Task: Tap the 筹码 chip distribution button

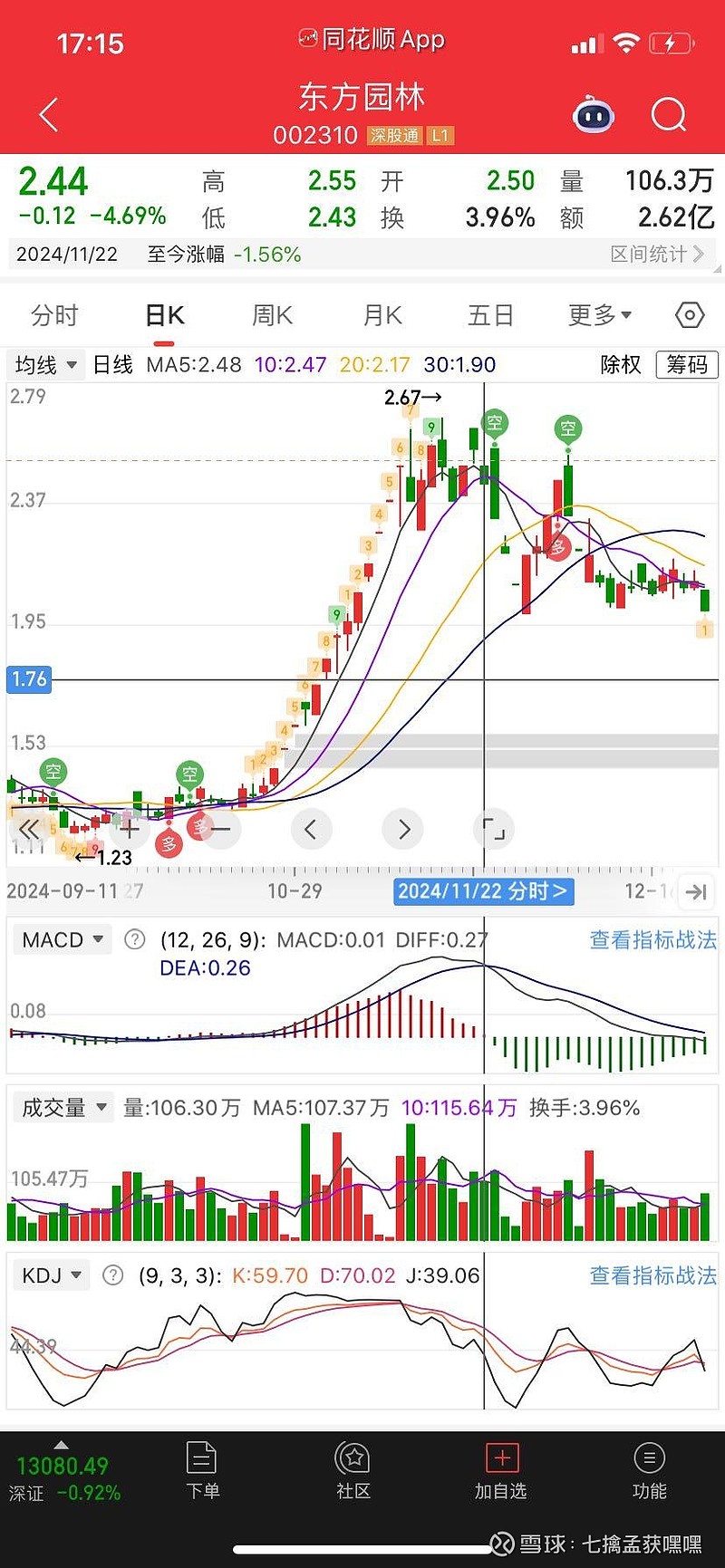Action: point(686,365)
